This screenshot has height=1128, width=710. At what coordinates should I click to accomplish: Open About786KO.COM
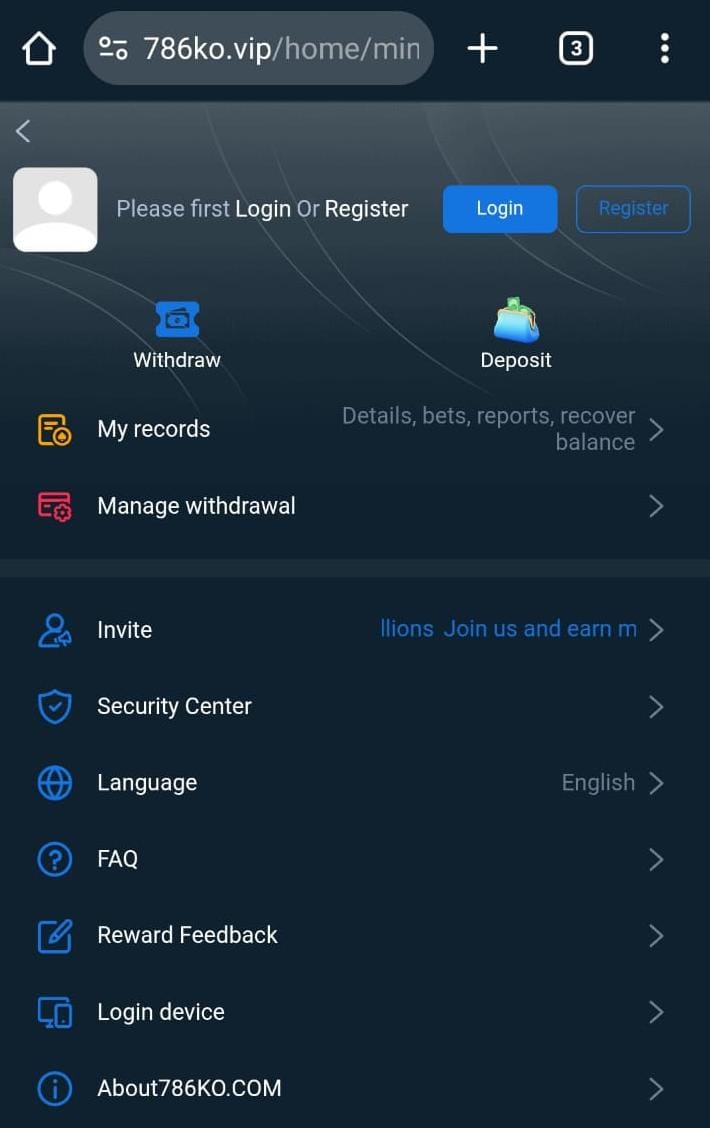coord(189,1088)
